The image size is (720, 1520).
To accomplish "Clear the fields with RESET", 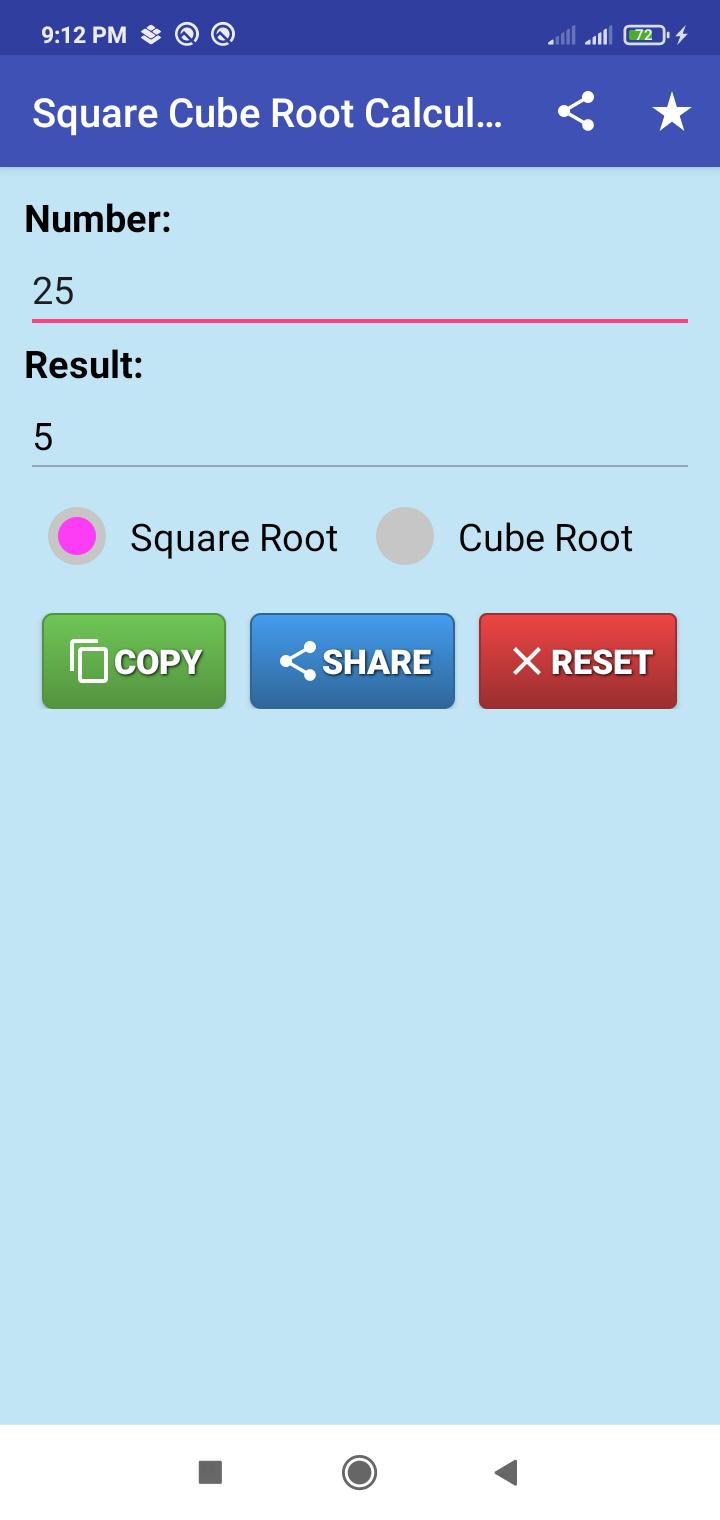I will pyautogui.click(x=578, y=661).
